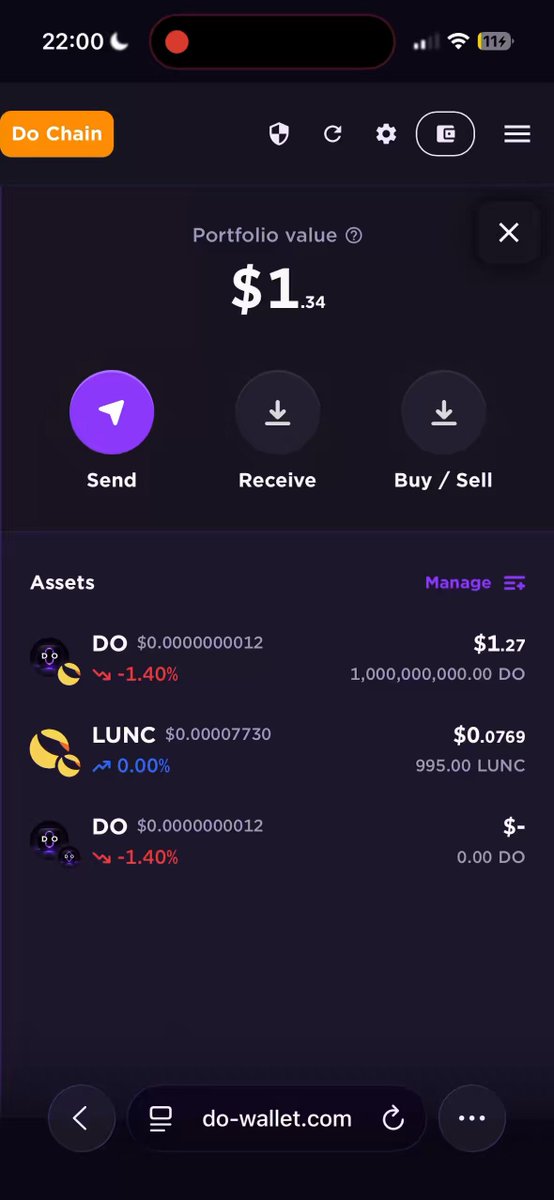The width and height of the screenshot is (554, 1200).
Task: Open the DO asset with 0.00 balance
Action: coord(277,842)
